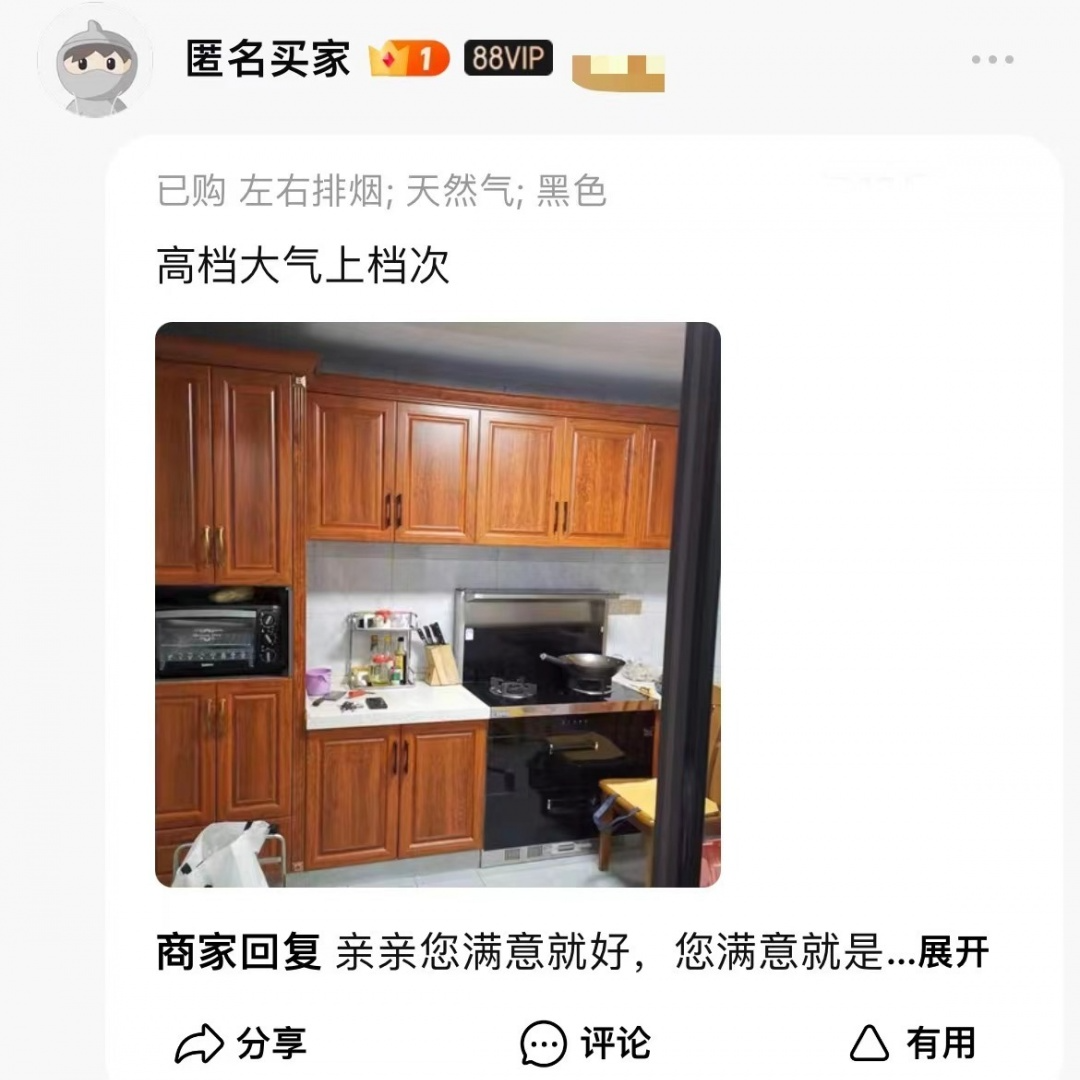1080x1080 pixels.
Task: Open the anonymous buyer's avatar
Action: (x=94, y=65)
